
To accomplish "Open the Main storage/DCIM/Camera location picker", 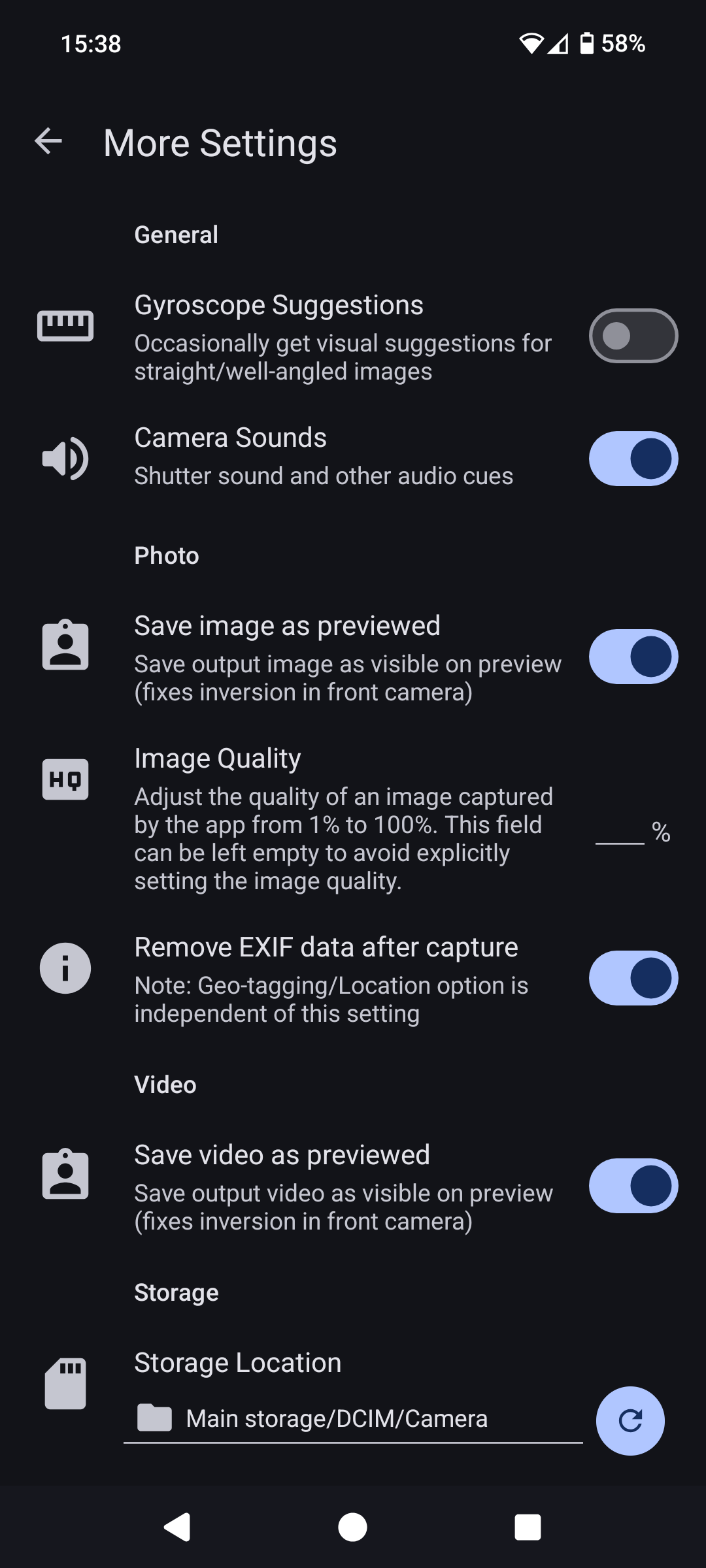I will pos(353,1419).
